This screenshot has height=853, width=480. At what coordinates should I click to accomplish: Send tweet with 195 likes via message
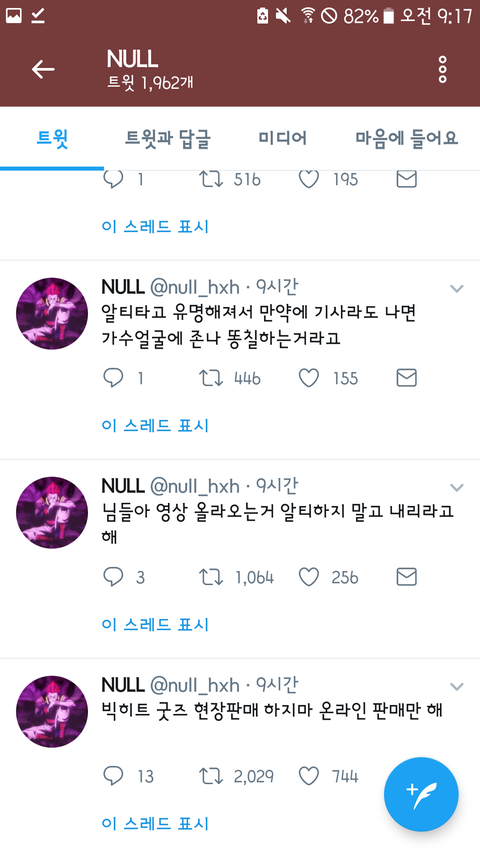pos(407,180)
